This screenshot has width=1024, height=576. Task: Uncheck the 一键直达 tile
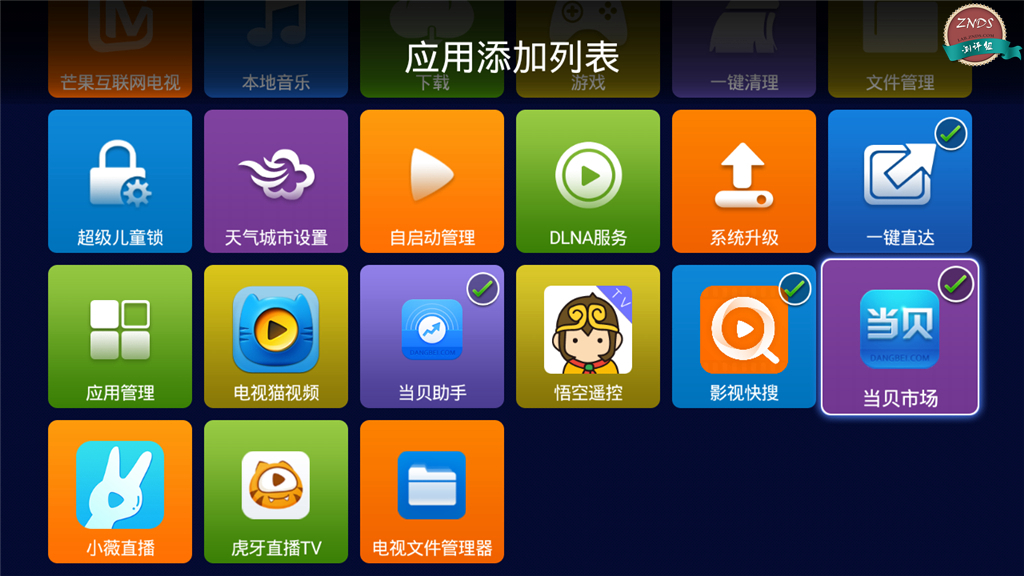[x=900, y=181]
